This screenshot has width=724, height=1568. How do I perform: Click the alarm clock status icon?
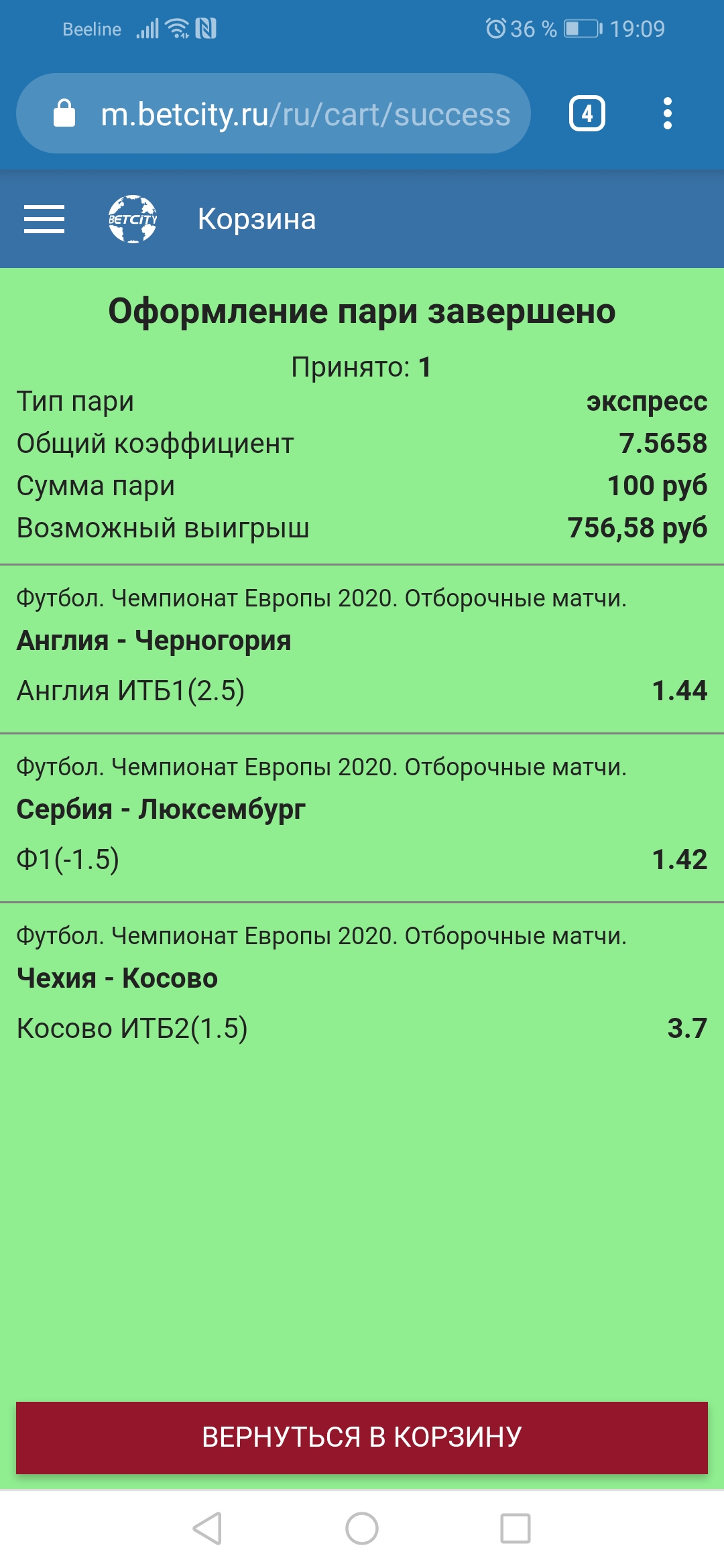pos(494,28)
